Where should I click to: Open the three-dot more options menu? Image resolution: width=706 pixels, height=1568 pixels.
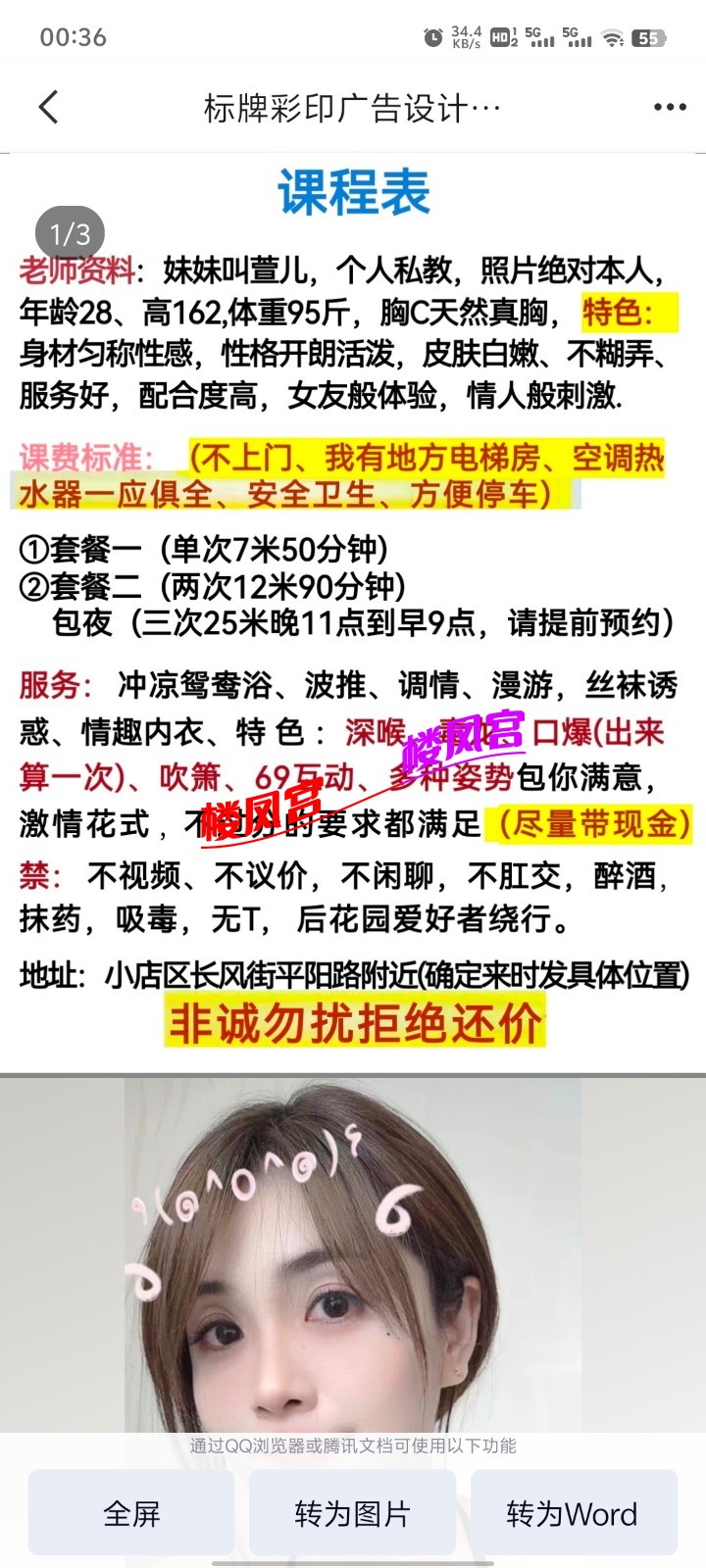pos(670,106)
